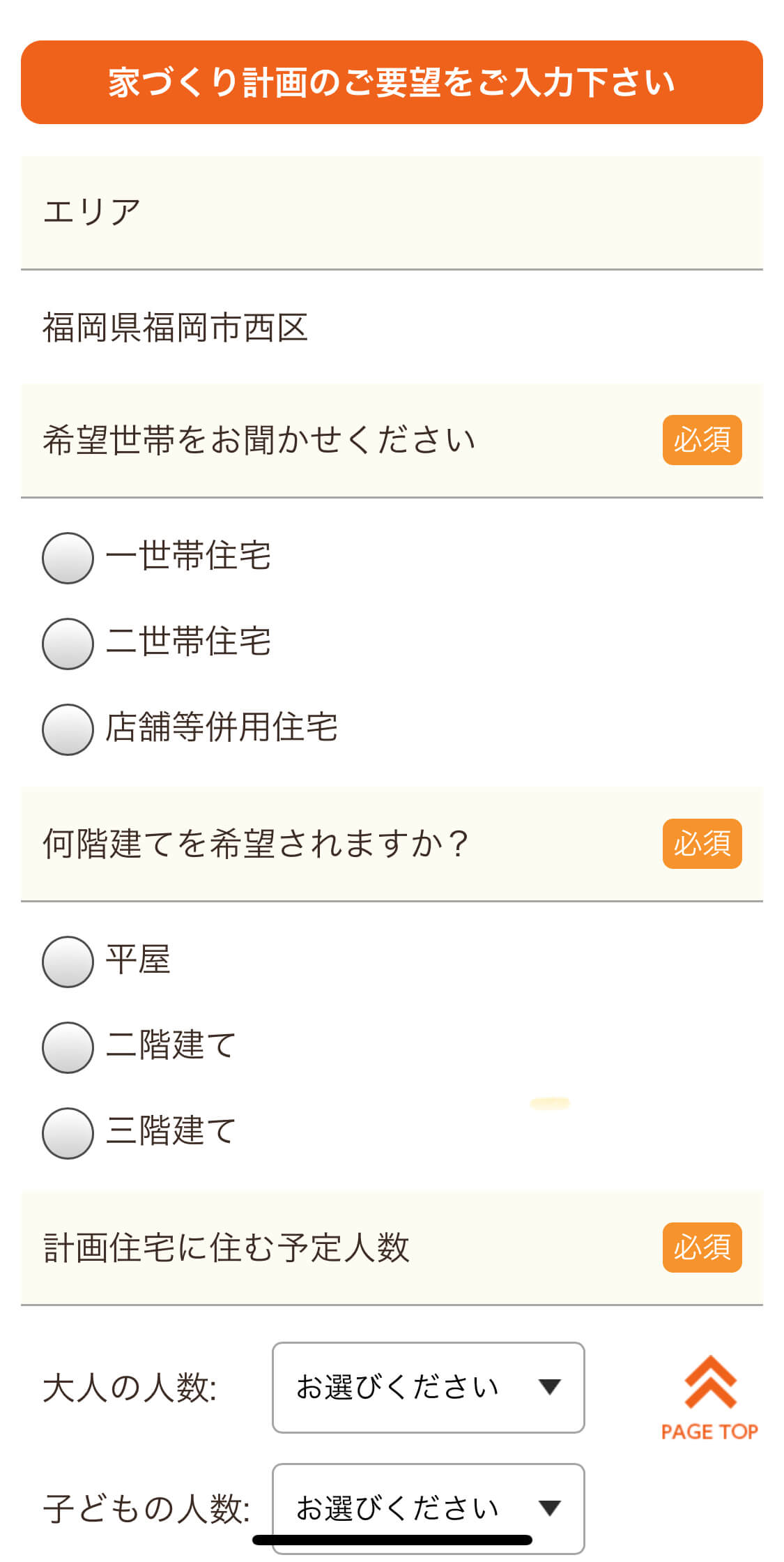Pick the 三階建て option
784x1562 pixels.
tap(68, 1133)
